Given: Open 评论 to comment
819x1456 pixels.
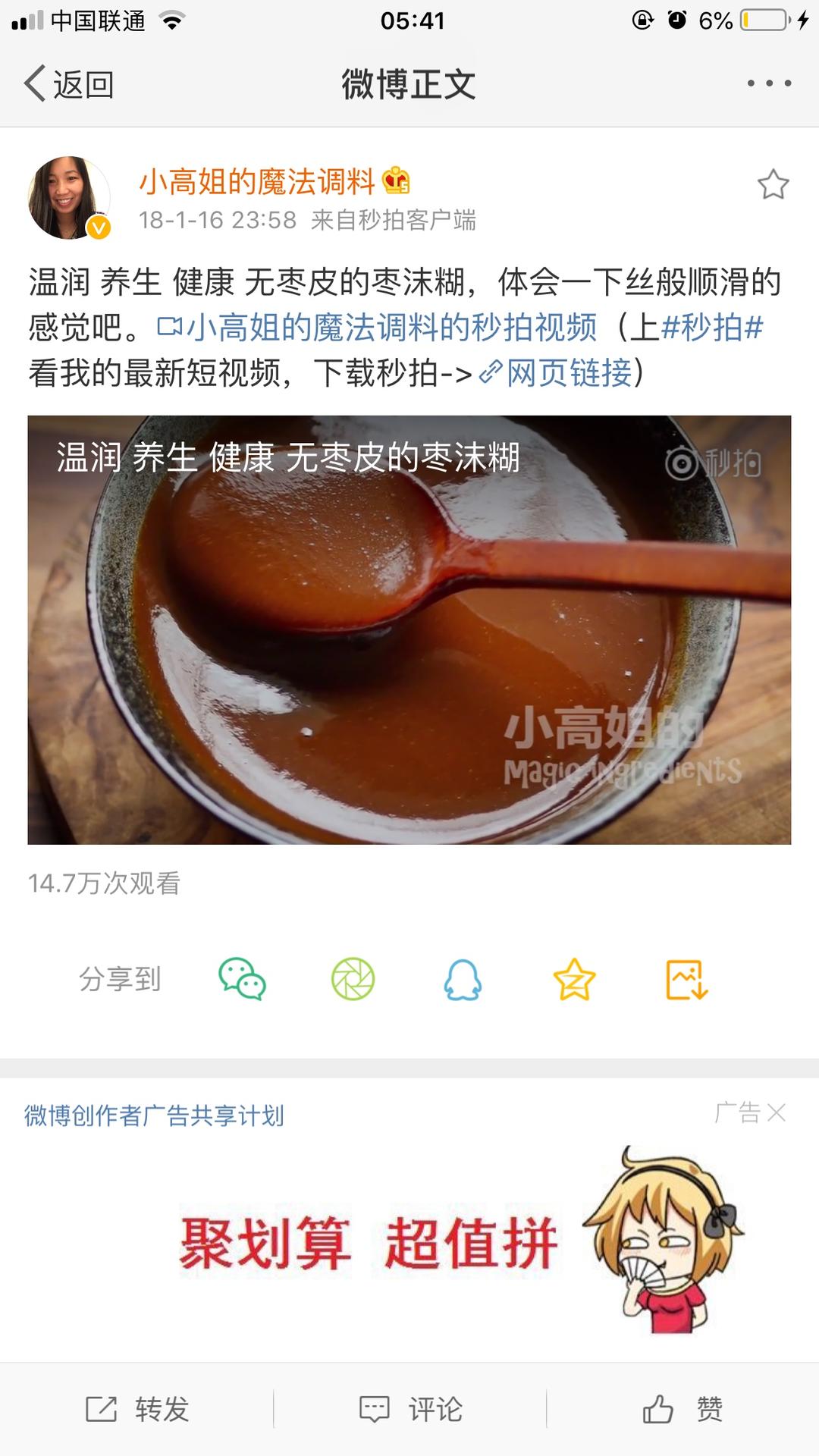Looking at the screenshot, I should pos(409,1409).
